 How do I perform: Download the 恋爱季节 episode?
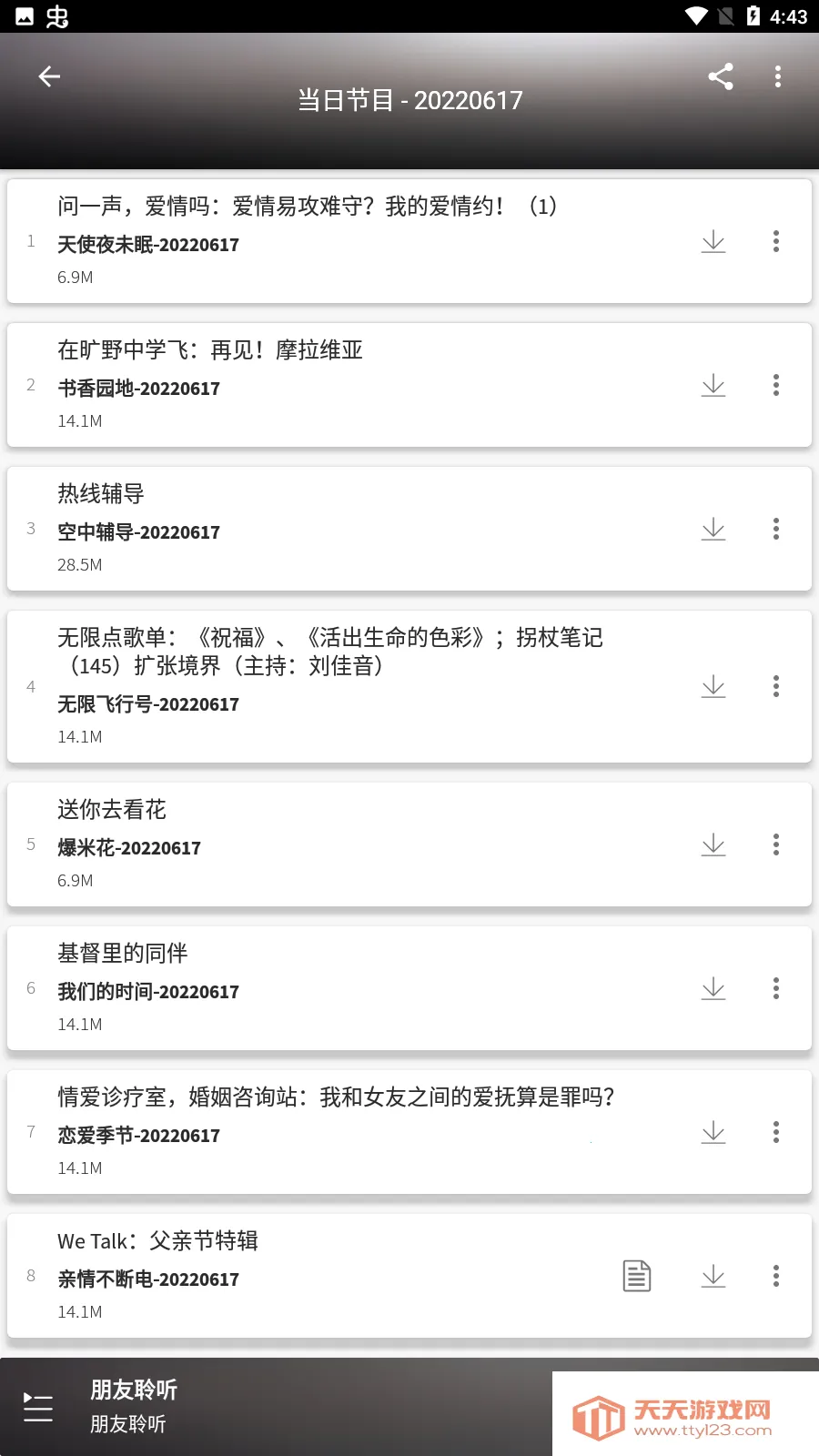[713, 1133]
